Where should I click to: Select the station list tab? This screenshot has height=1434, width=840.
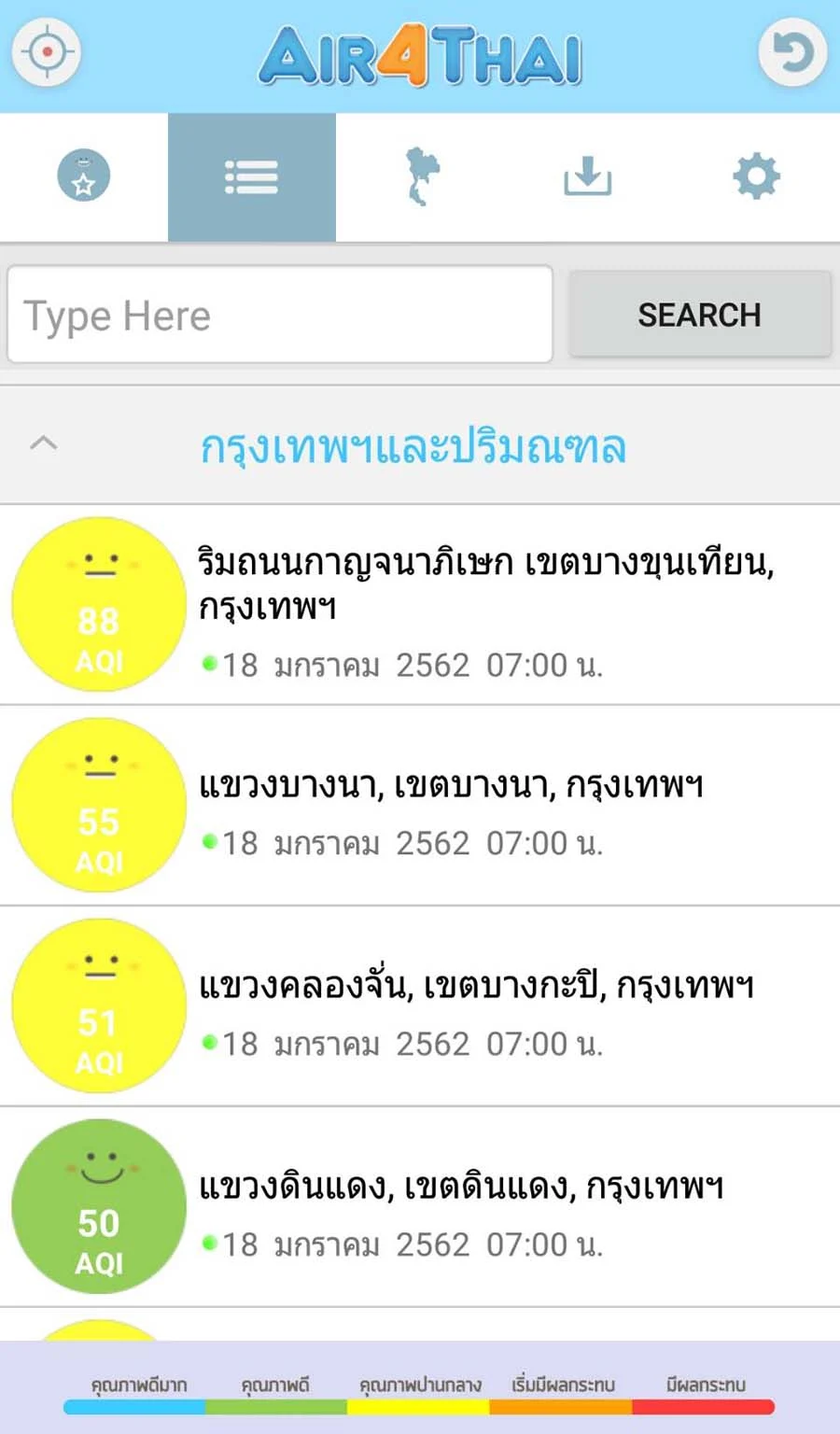[252, 176]
